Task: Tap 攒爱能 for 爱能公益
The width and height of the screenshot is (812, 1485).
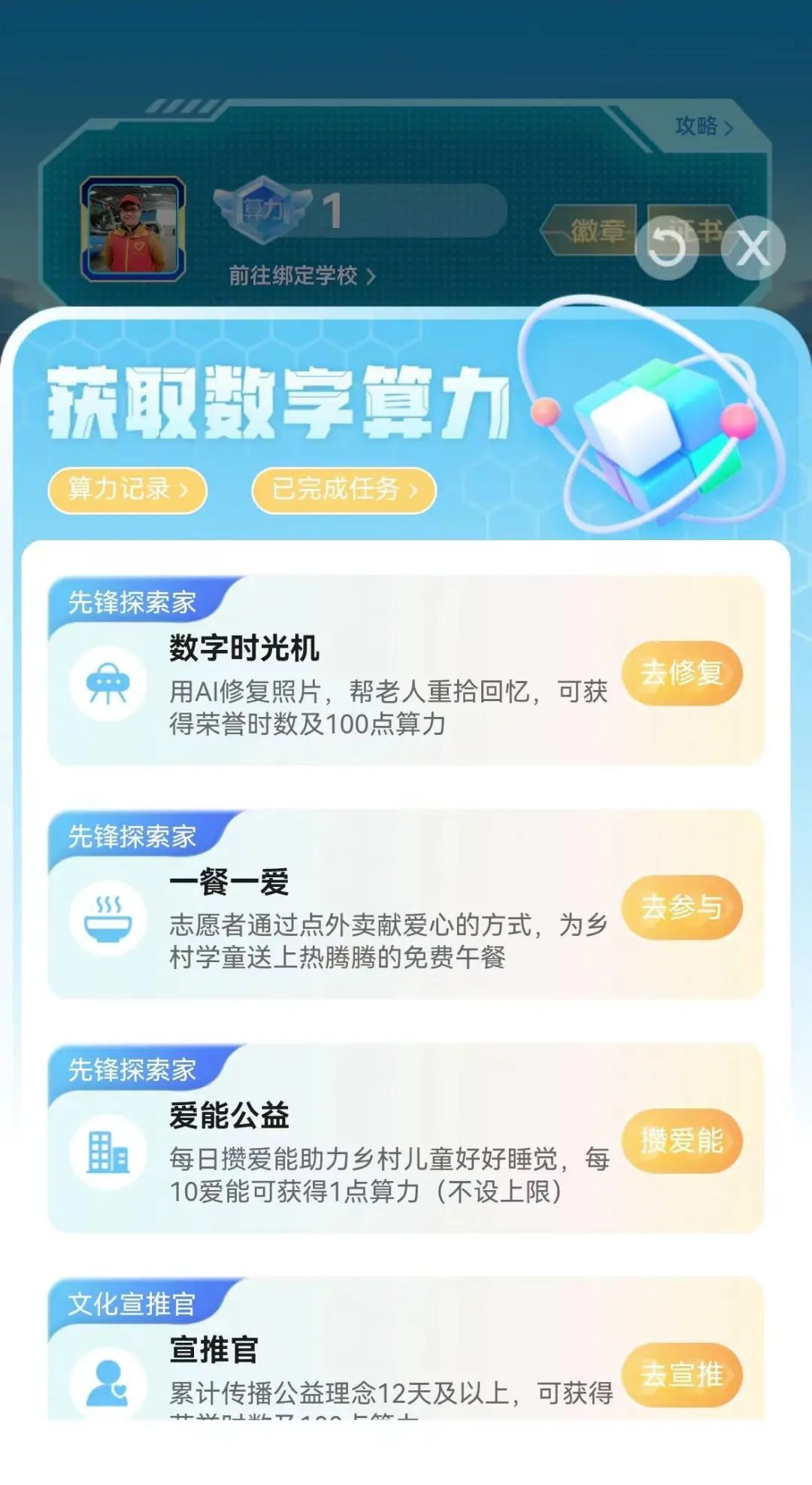Action: (x=681, y=1140)
